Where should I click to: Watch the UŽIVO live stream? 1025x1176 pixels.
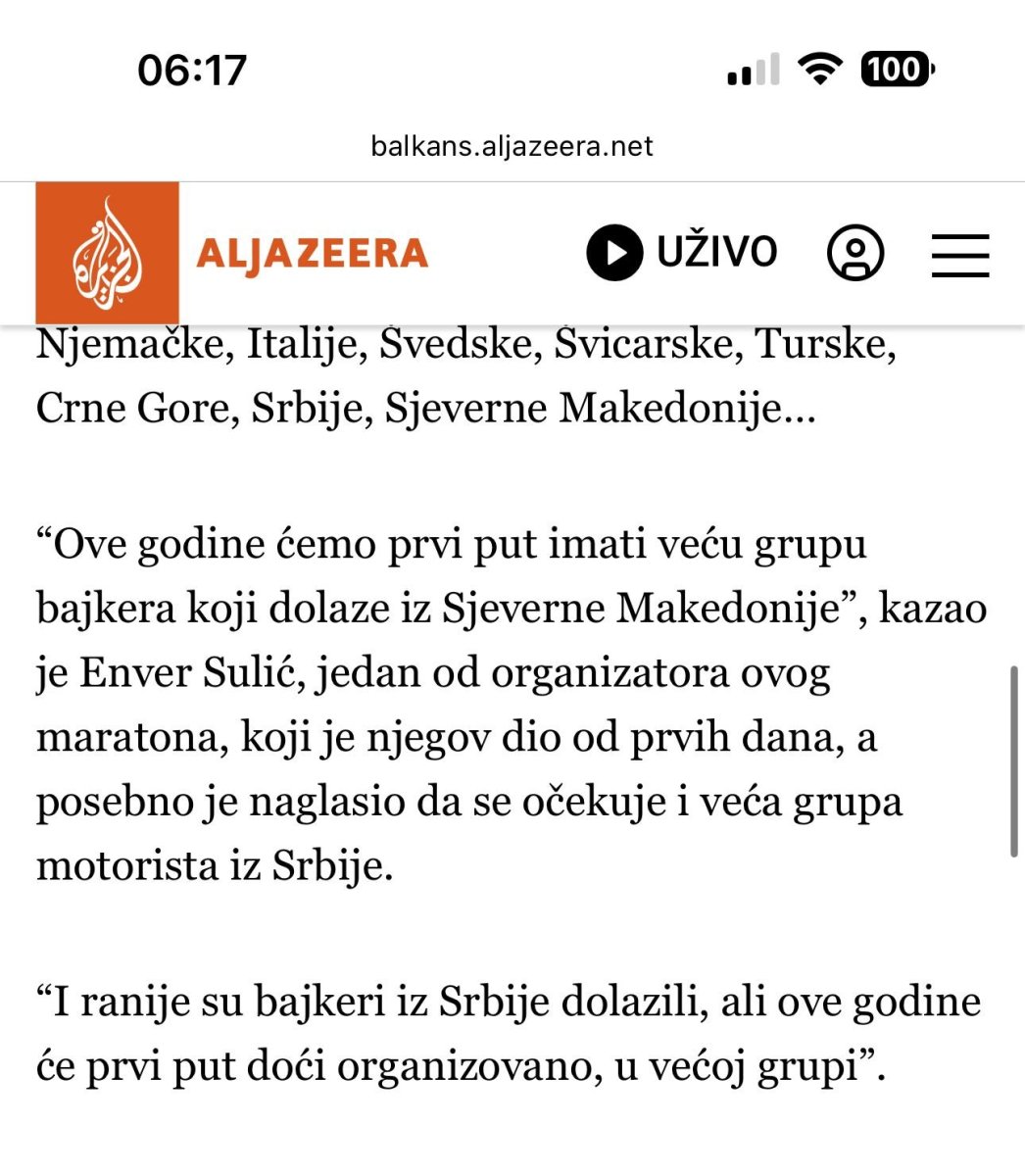tap(682, 253)
